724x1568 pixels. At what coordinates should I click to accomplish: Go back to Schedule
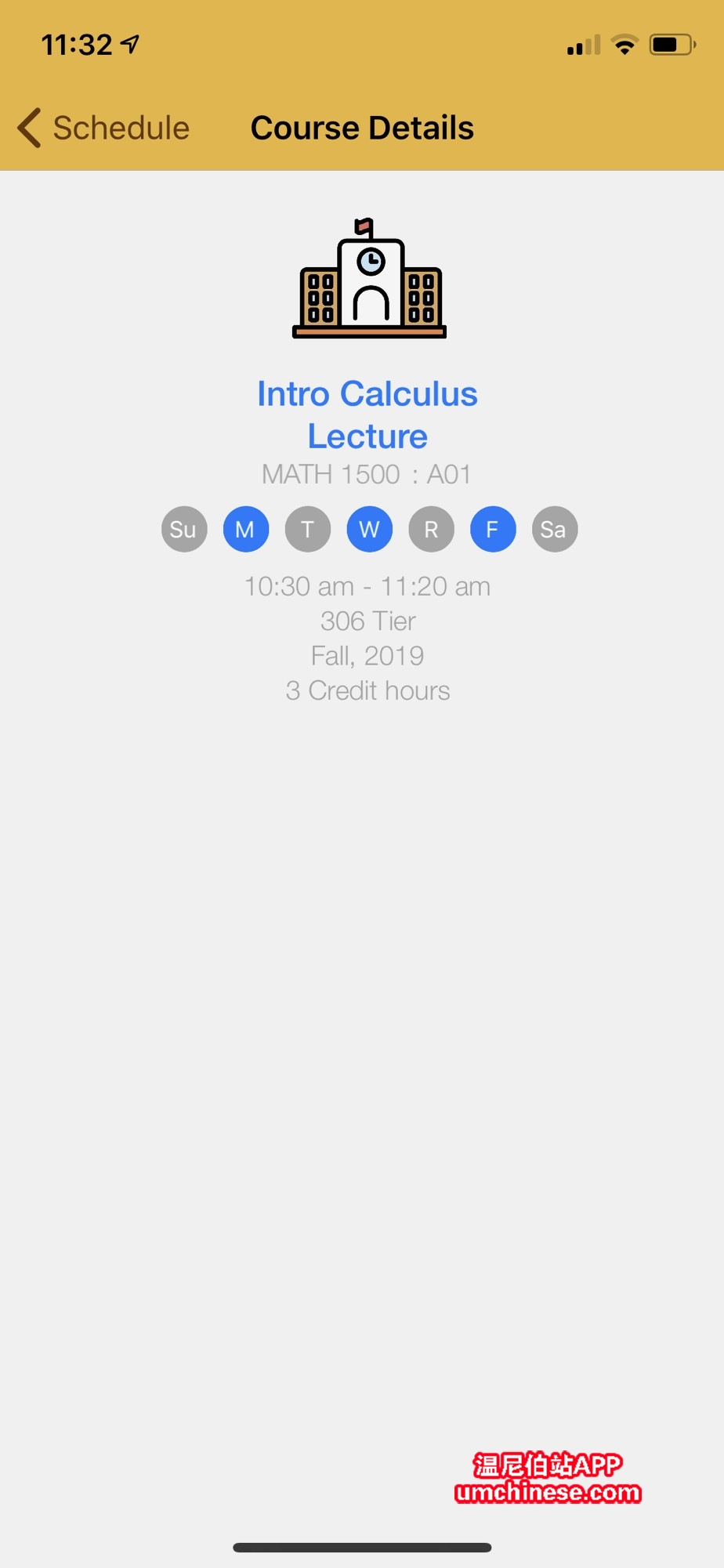(104, 128)
